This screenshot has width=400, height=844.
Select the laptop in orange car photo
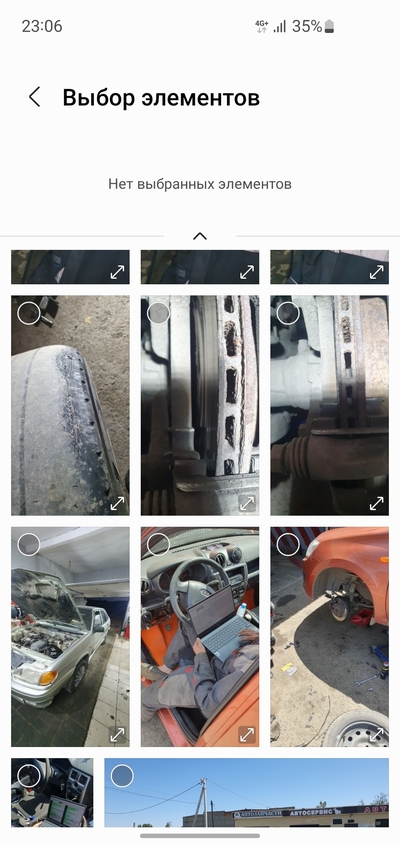click(158, 544)
